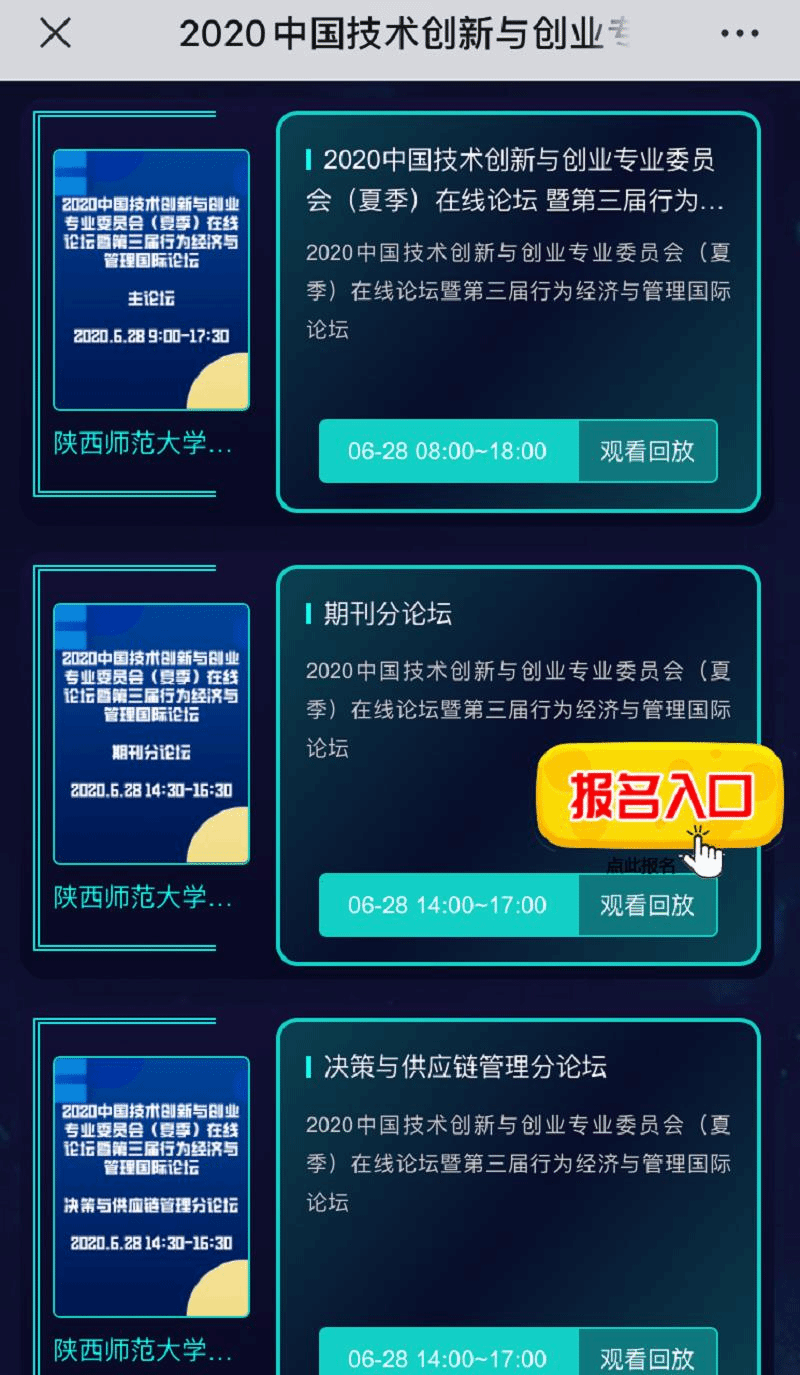Open the 决策与供应链管理分论坛 poster thumbnail
The image size is (800, 1375).
[x=151, y=1186]
